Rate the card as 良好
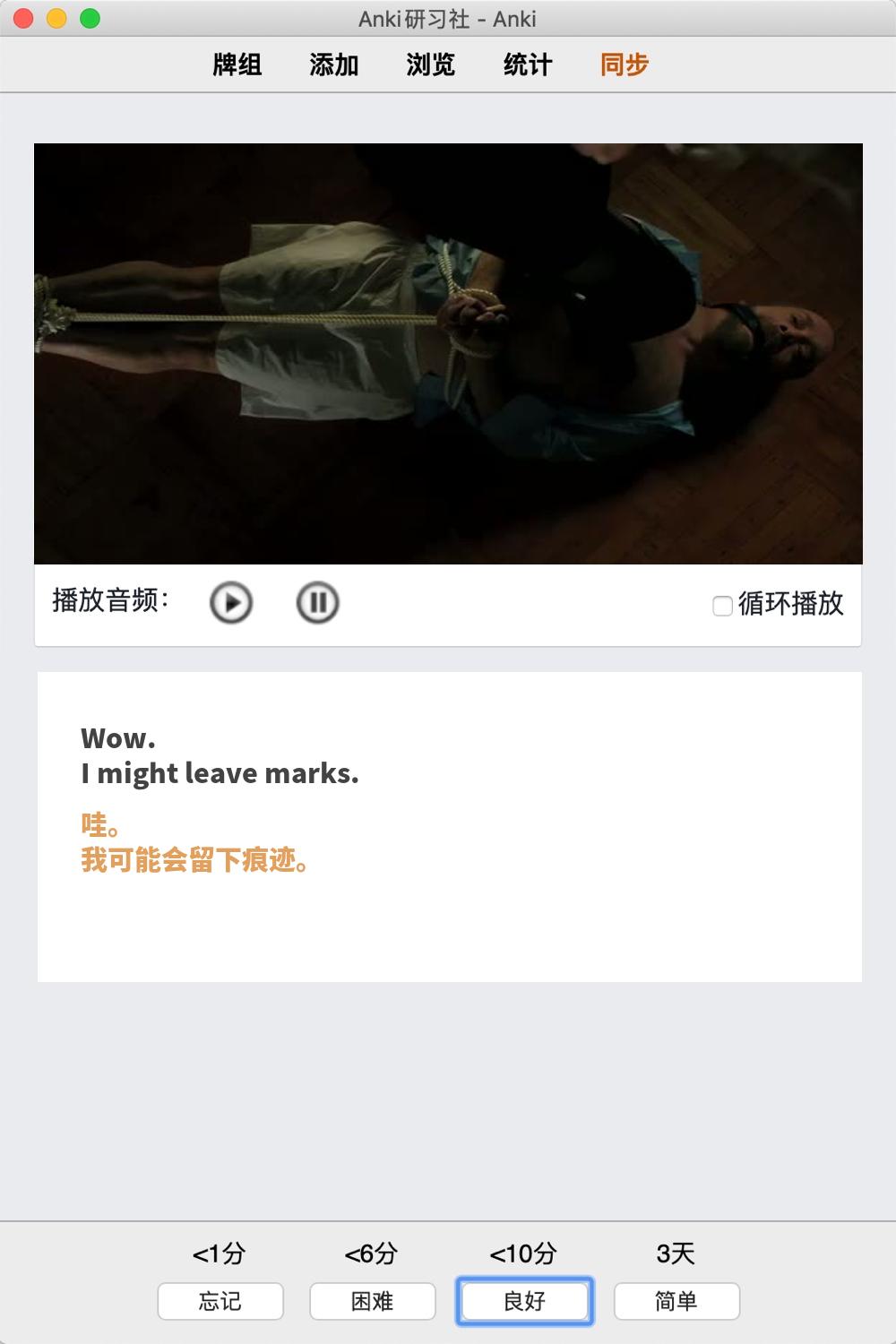The image size is (896, 1344). [524, 1301]
